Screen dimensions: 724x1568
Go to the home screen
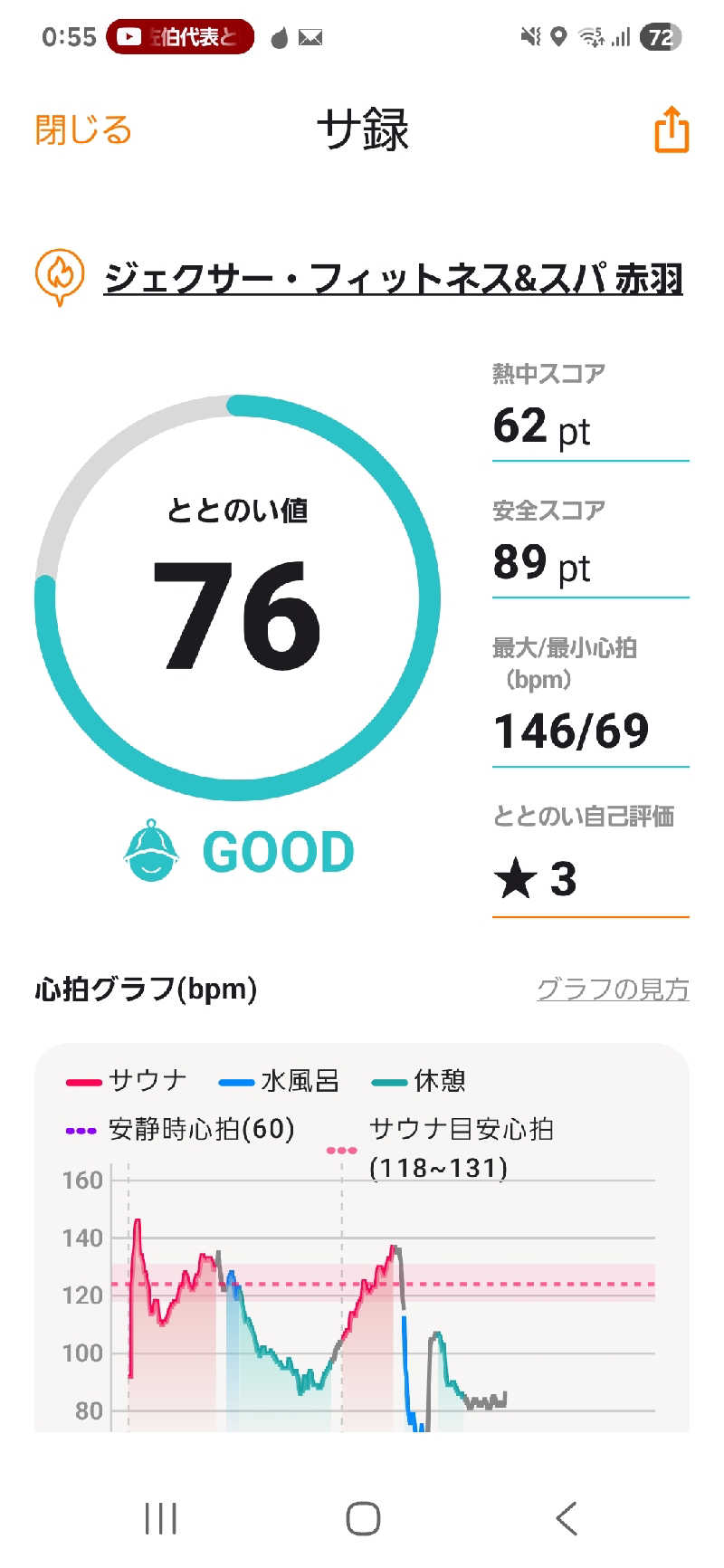[x=363, y=1518]
